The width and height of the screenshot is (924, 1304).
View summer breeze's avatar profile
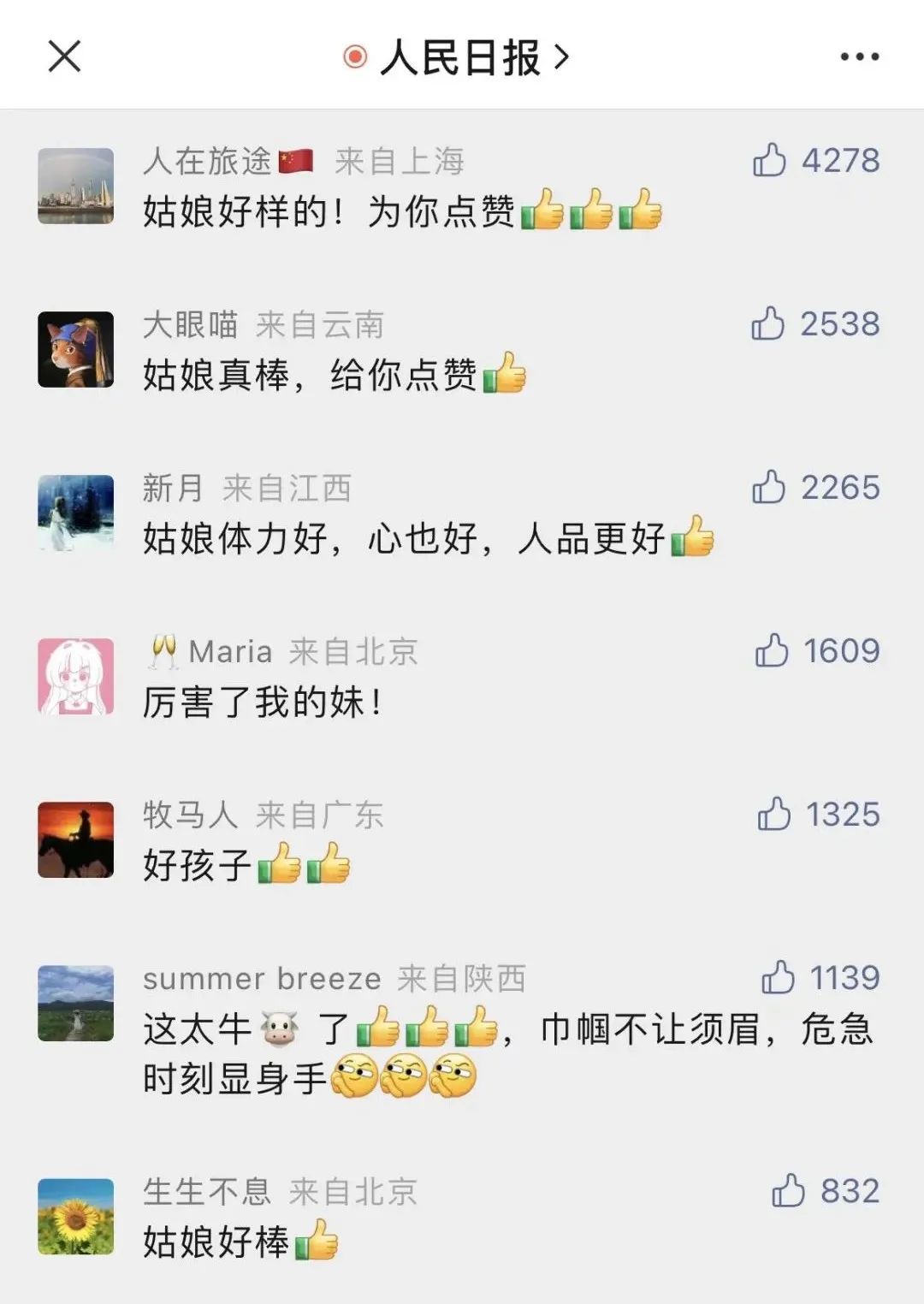(x=76, y=1003)
